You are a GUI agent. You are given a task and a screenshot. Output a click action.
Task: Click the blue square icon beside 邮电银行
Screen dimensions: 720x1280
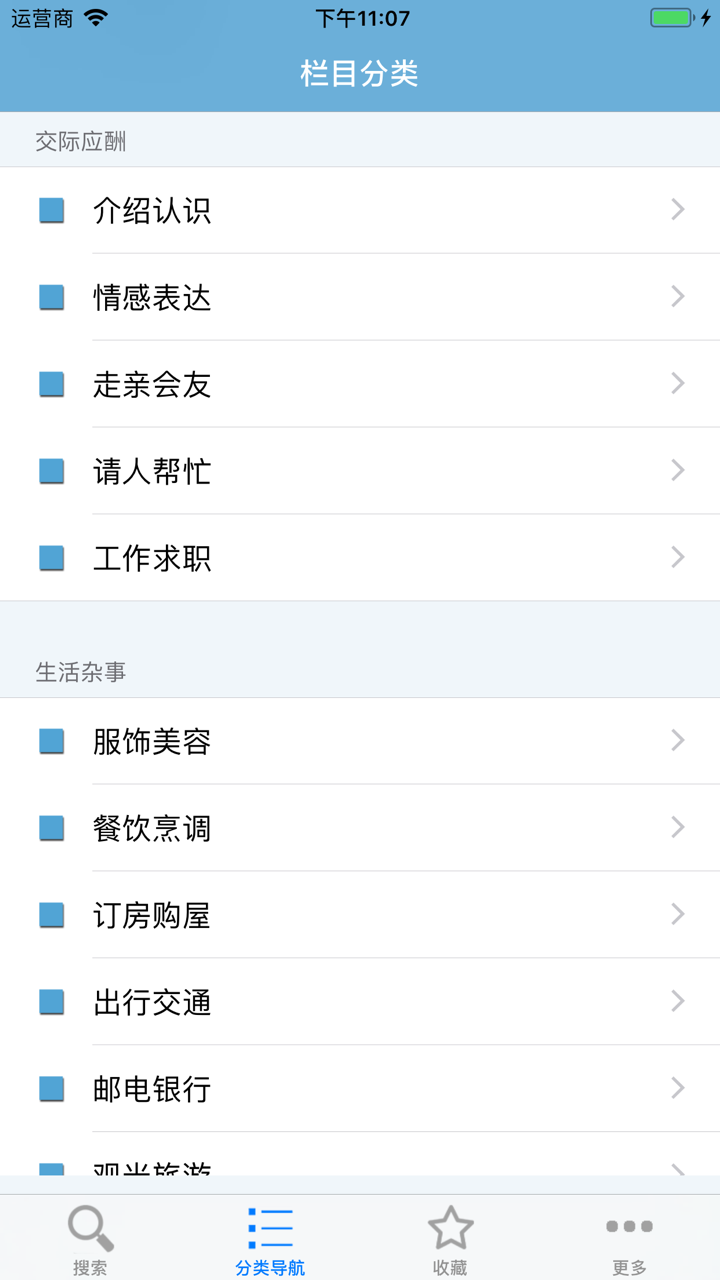click(x=51, y=1089)
